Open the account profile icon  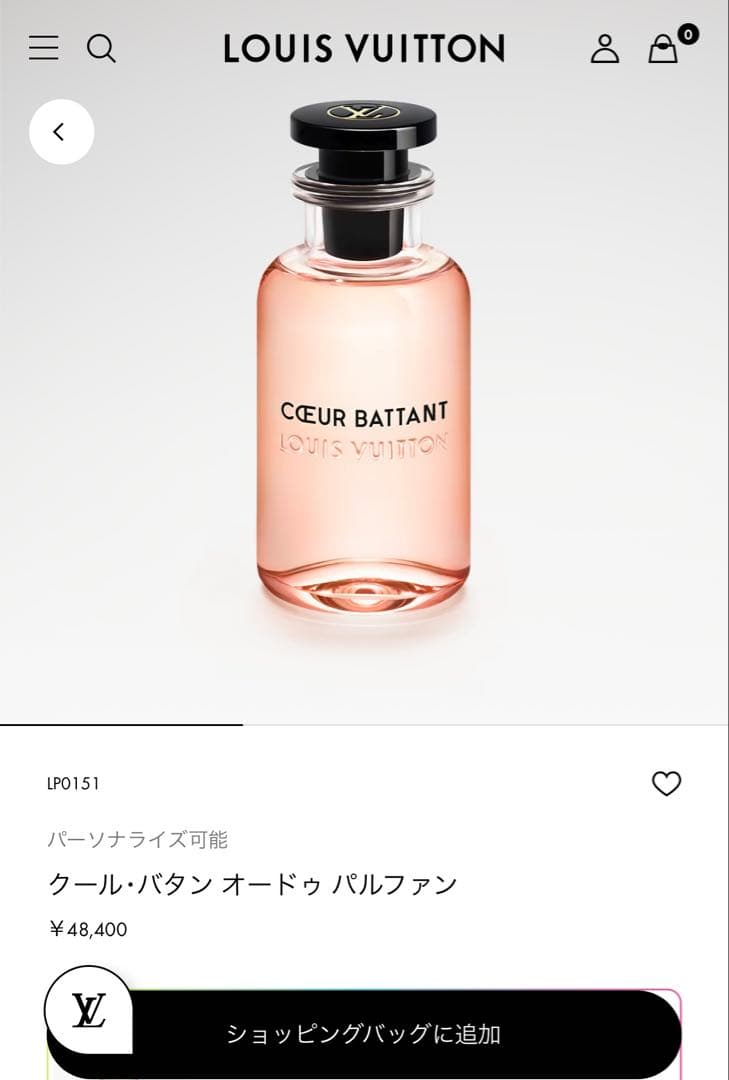pyautogui.click(x=606, y=49)
